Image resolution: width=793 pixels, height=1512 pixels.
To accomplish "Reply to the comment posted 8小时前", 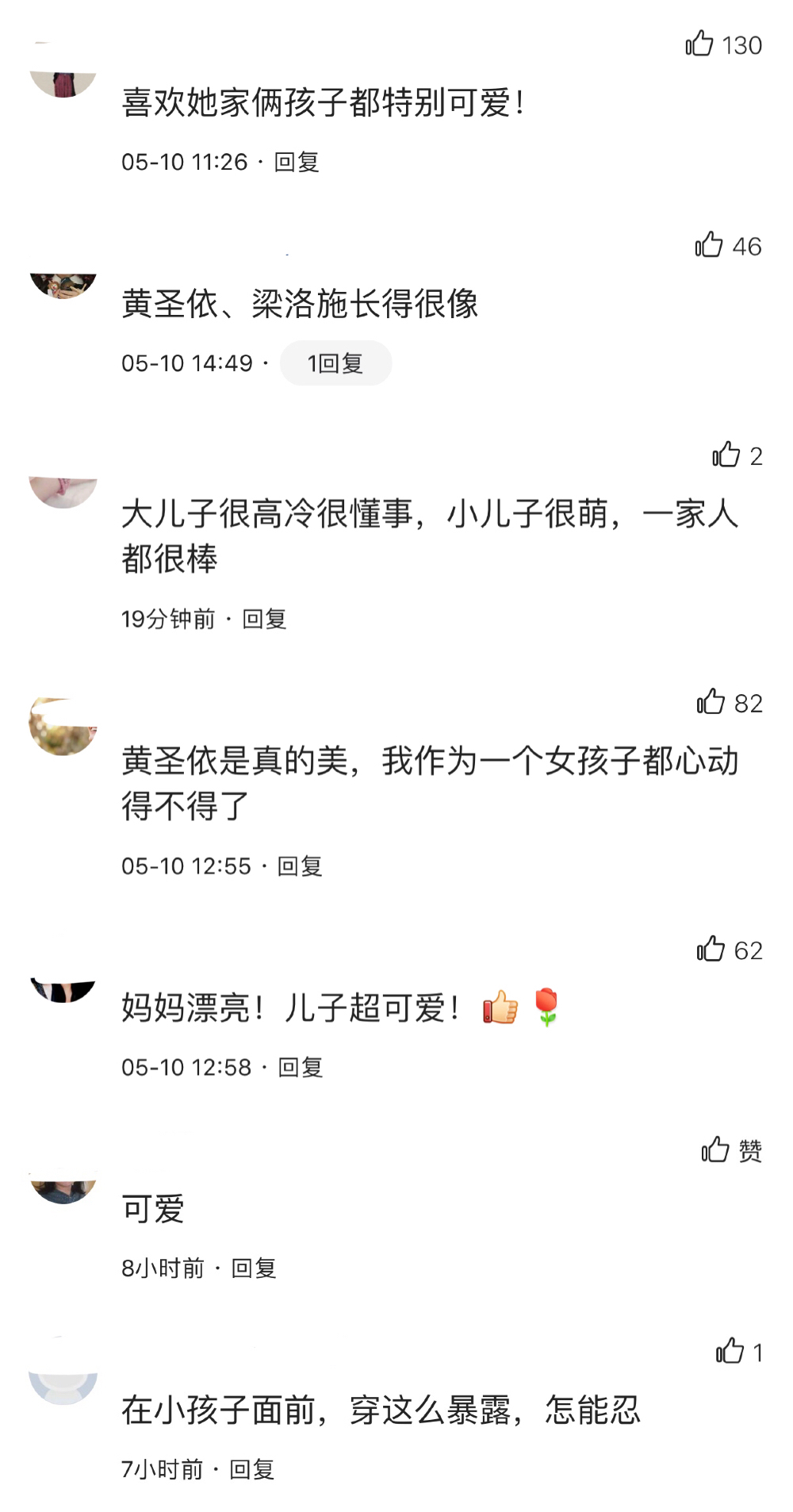I will [254, 1268].
